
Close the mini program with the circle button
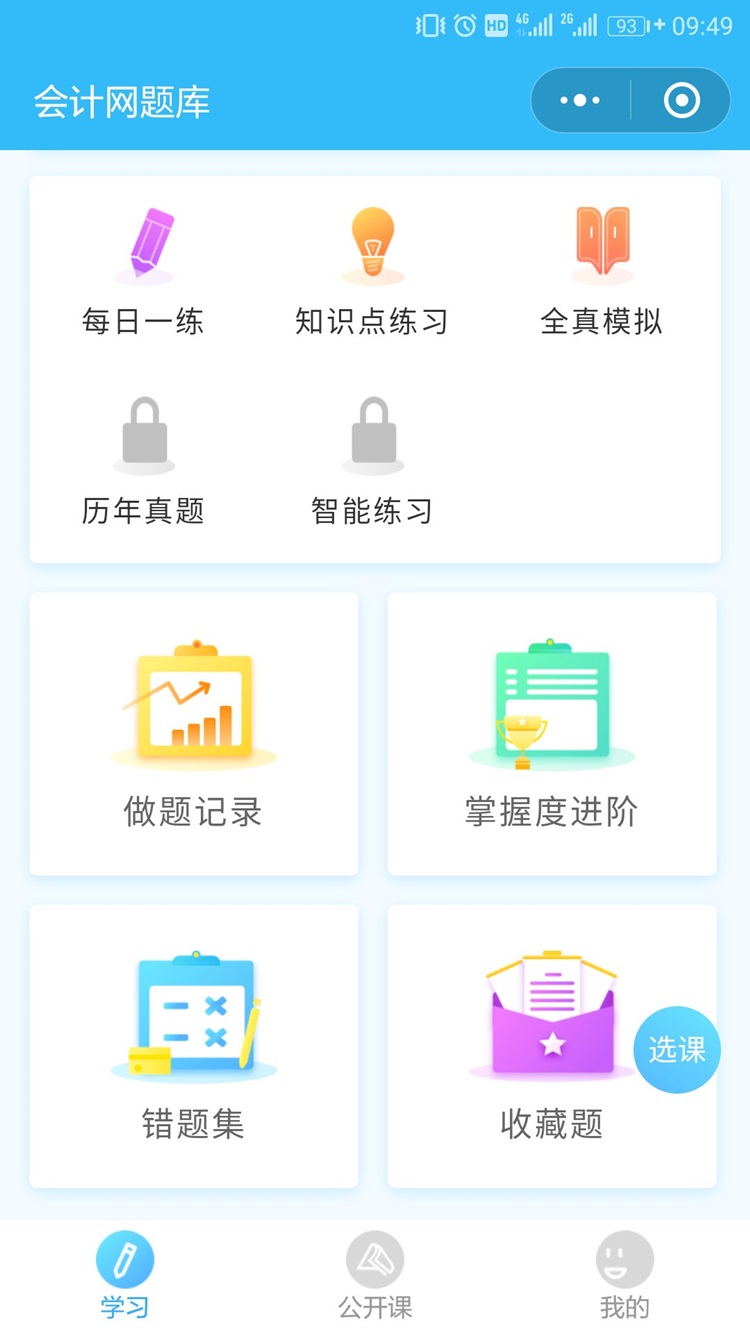(x=682, y=100)
